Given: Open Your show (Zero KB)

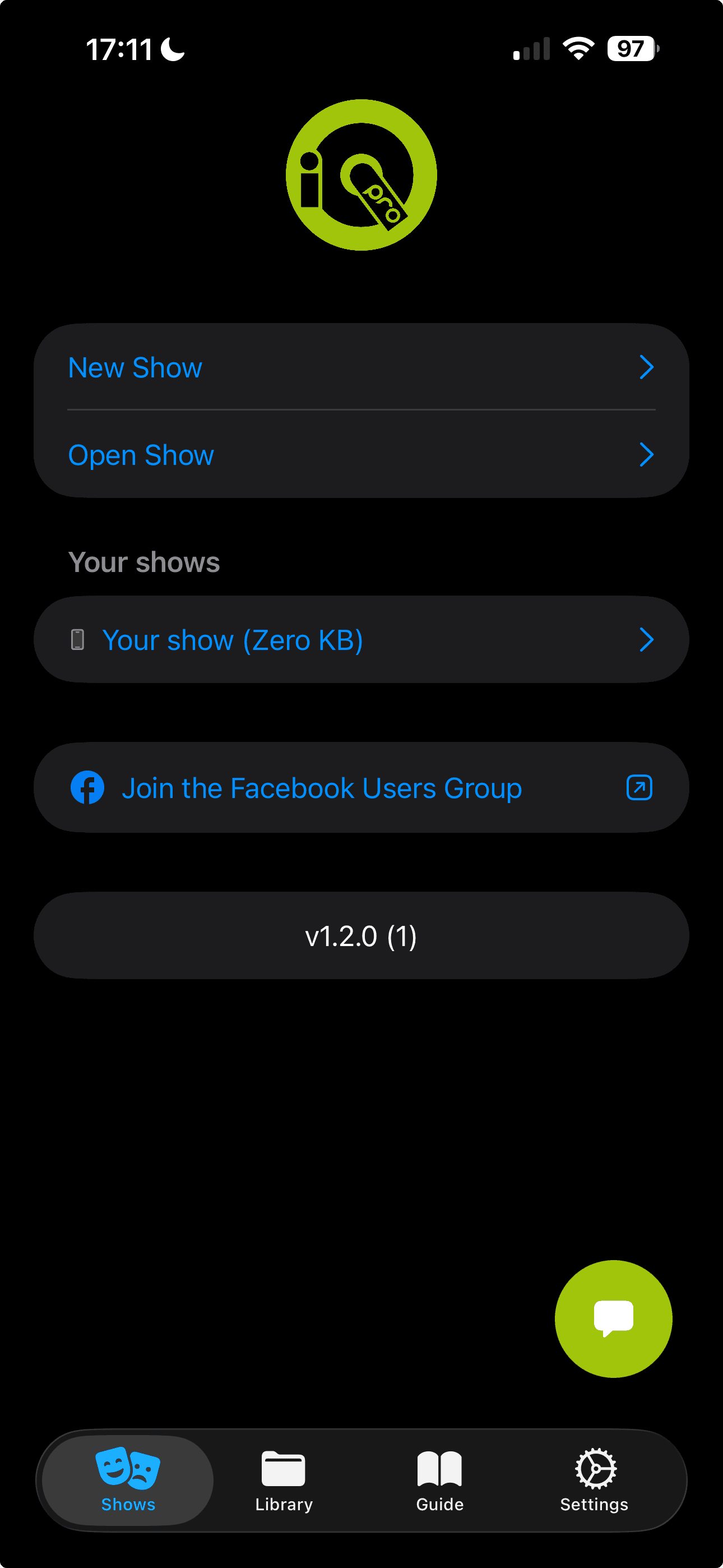Looking at the screenshot, I should click(x=233, y=639).
